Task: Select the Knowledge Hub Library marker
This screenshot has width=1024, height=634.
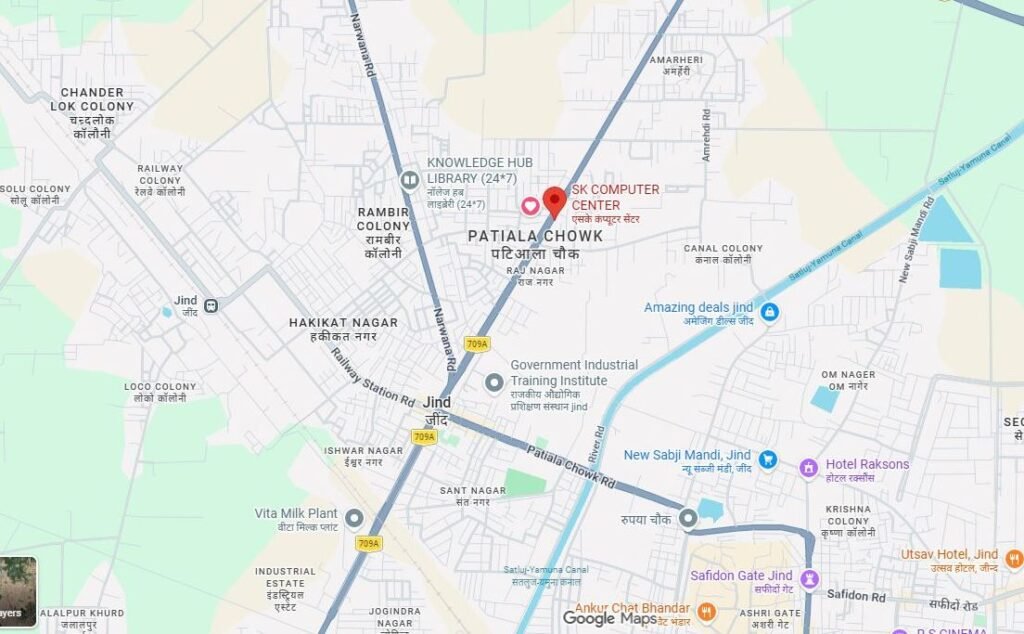Action: [409, 180]
